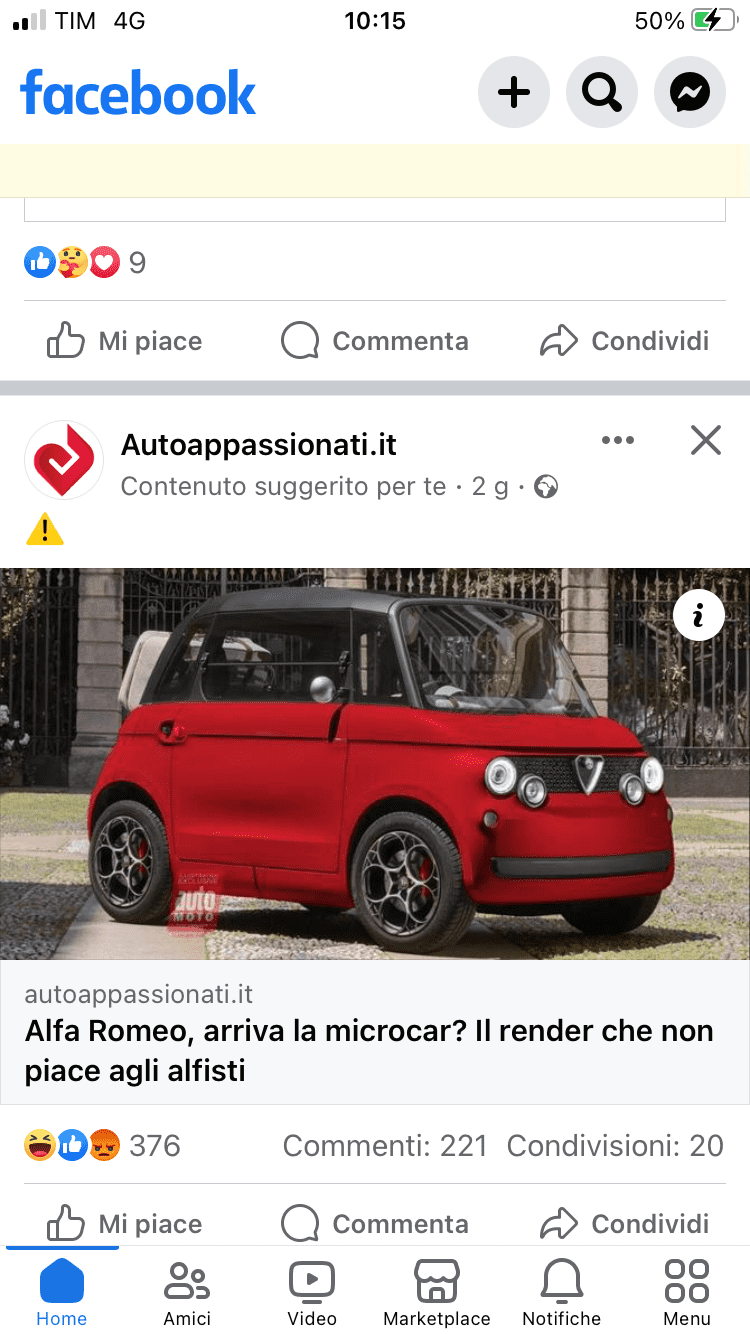750x1334 pixels.
Task: Show info about the article link
Action: tap(698, 615)
